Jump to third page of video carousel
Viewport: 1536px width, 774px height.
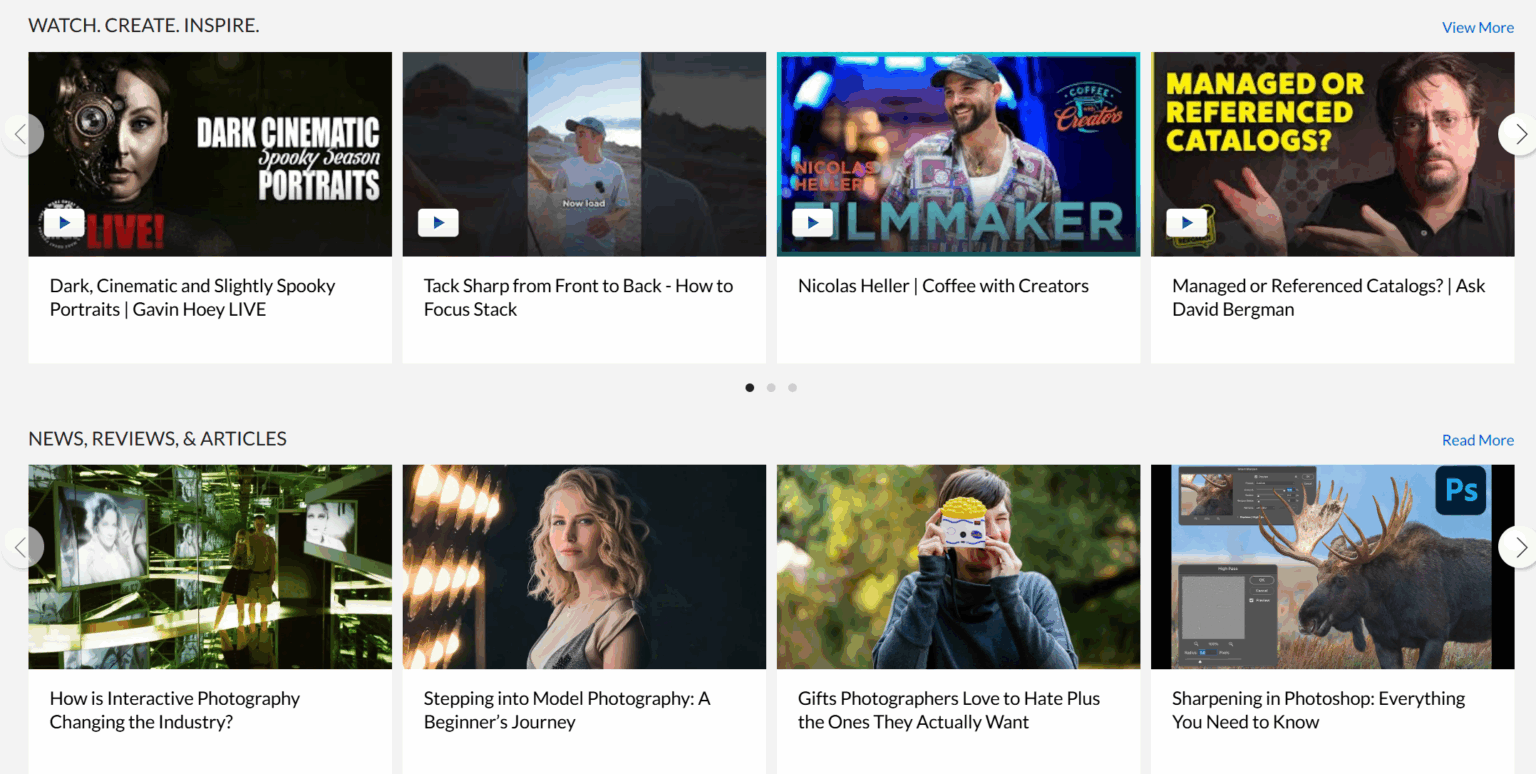(792, 388)
